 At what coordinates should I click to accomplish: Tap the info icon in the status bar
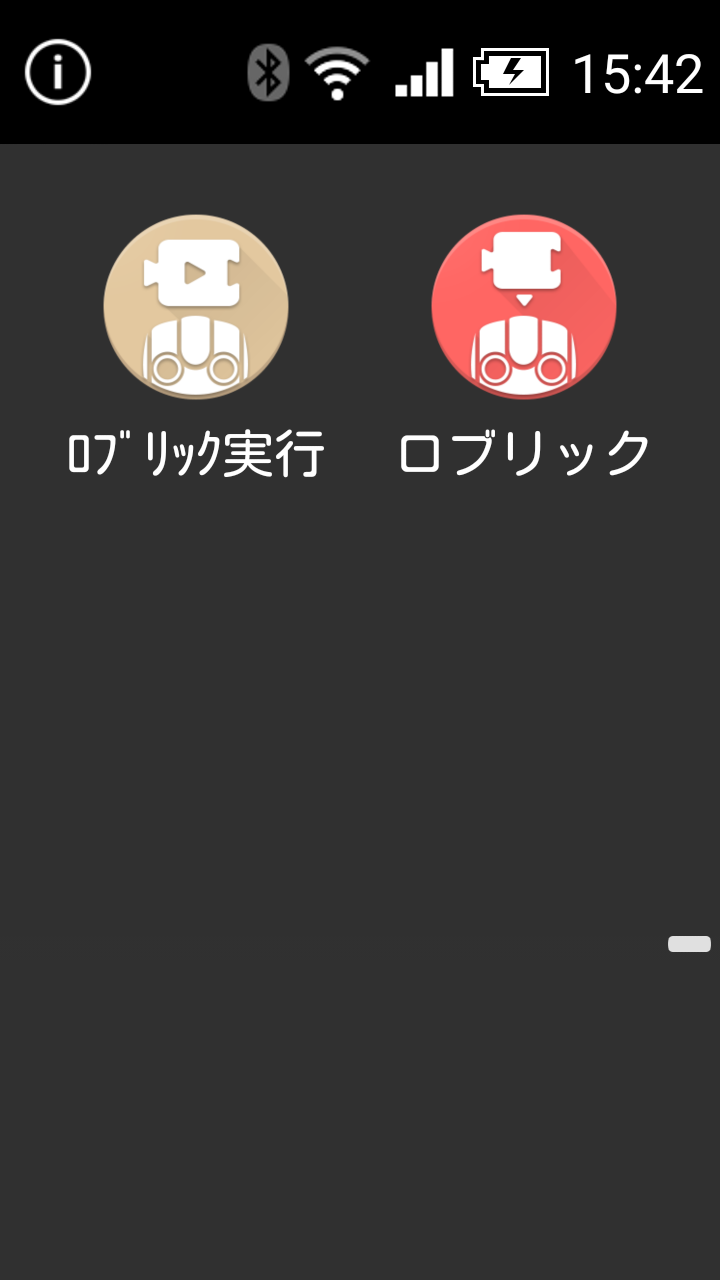58,72
